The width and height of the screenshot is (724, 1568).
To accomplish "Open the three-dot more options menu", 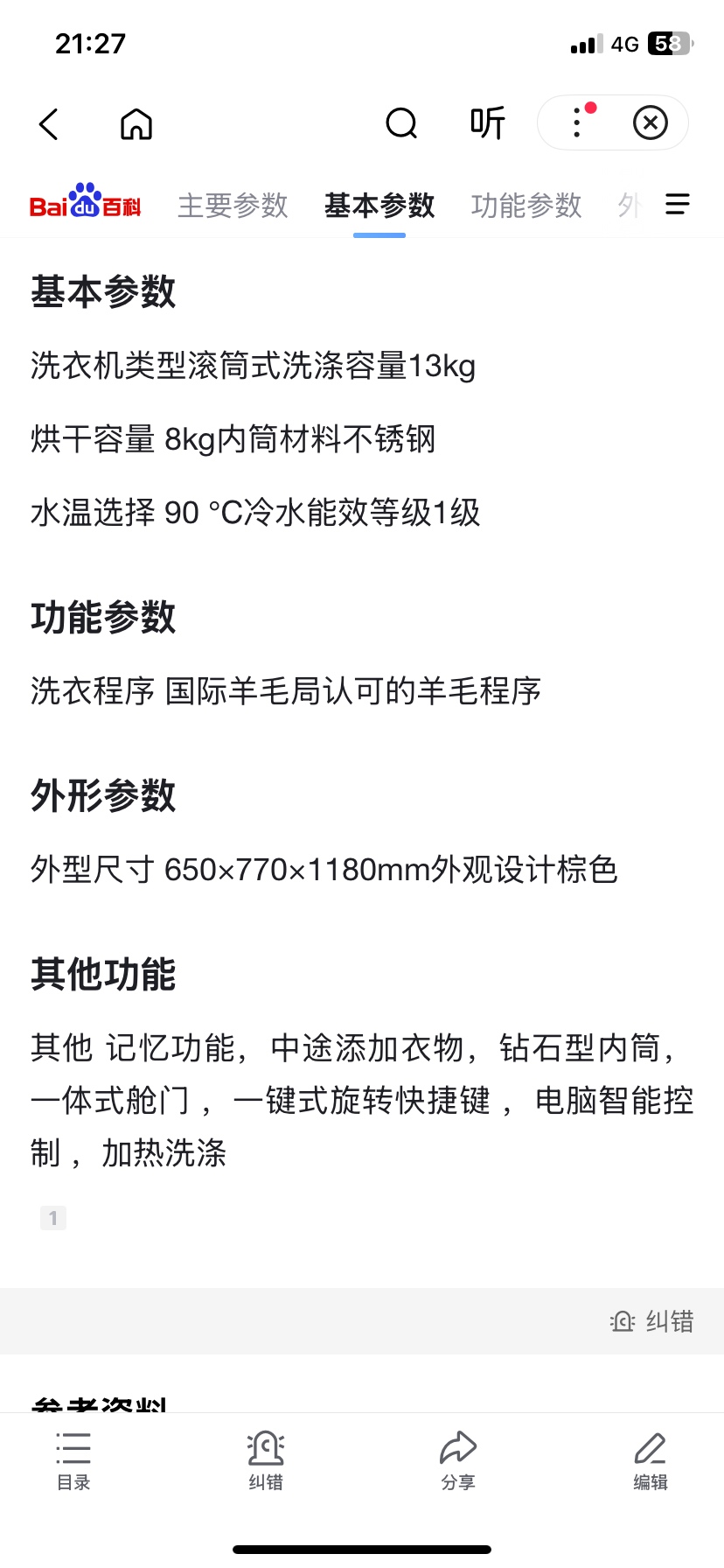I will pos(577,122).
